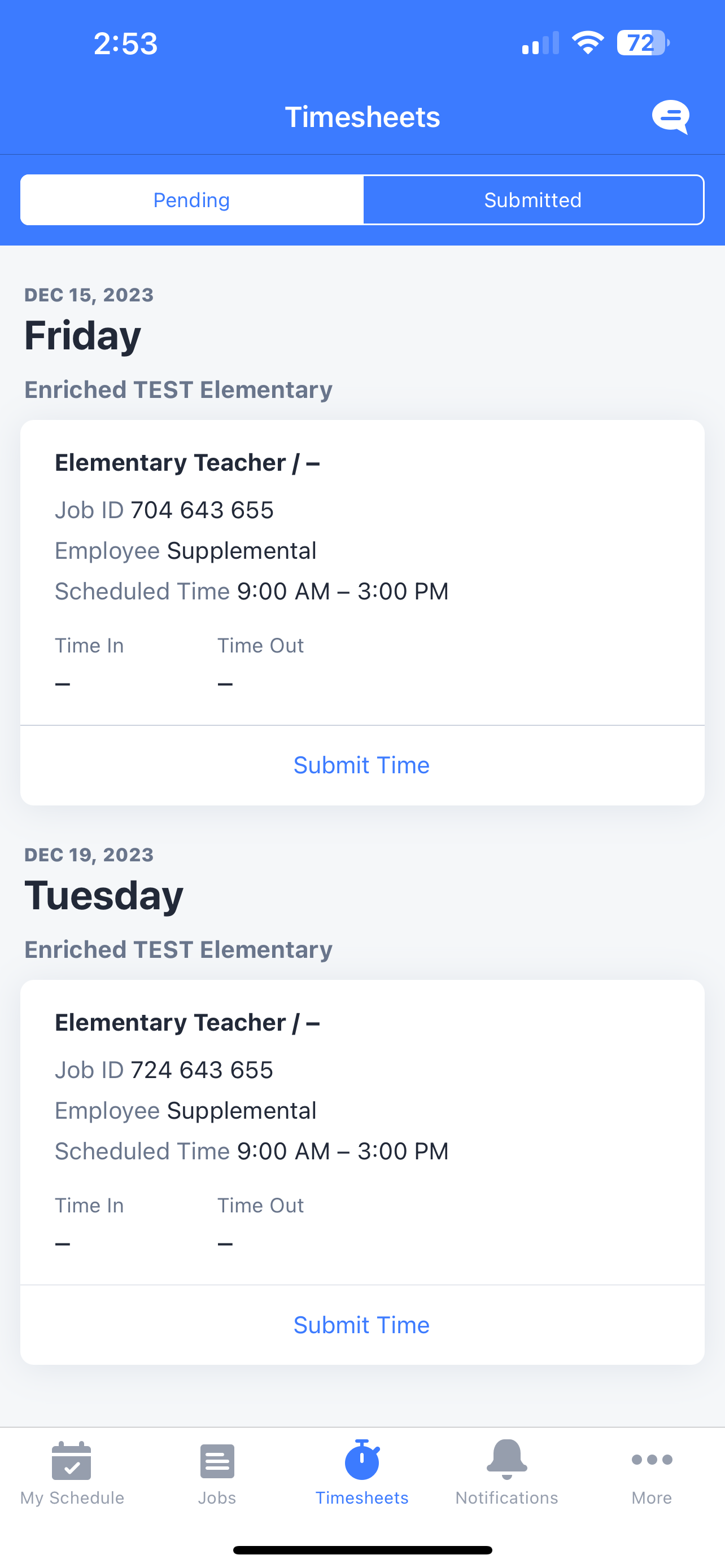Select Job ID 704 643 655
This screenshot has width=725, height=1568.
[x=202, y=510]
